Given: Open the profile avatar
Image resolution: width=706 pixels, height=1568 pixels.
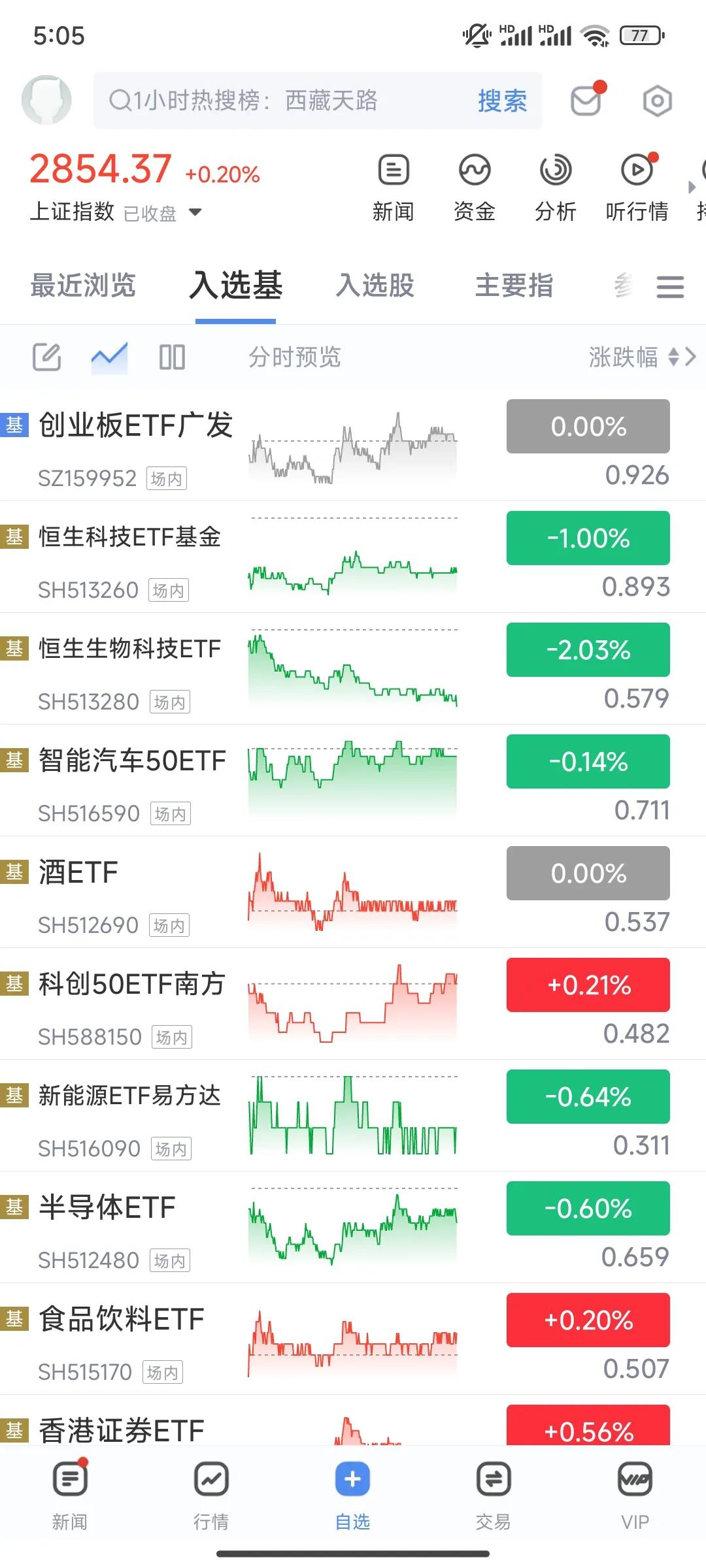Looking at the screenshot, I should coord(46,101).
